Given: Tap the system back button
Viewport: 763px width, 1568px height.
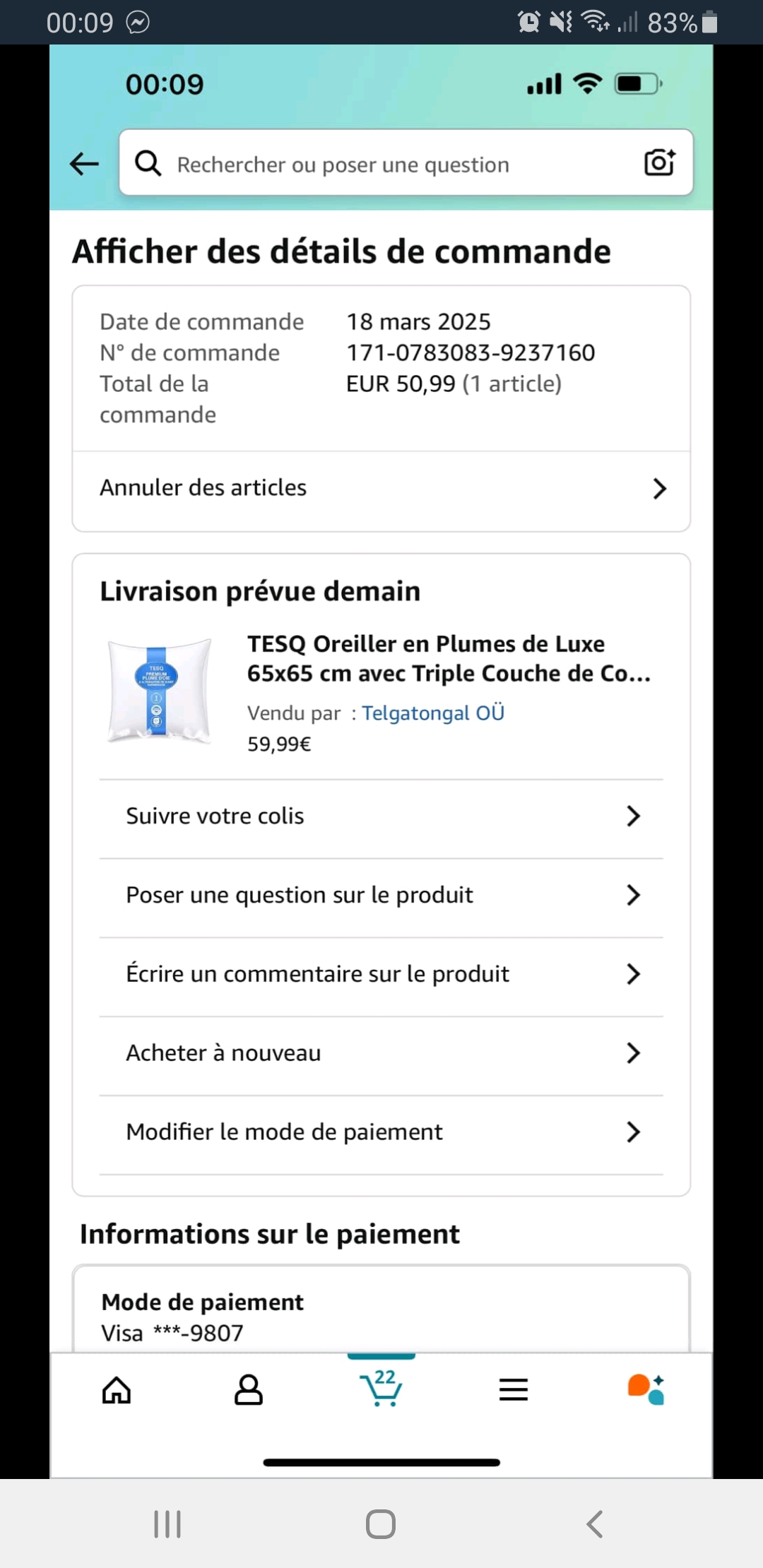Looking at the screenshot, I should [x=595, y=1524].
